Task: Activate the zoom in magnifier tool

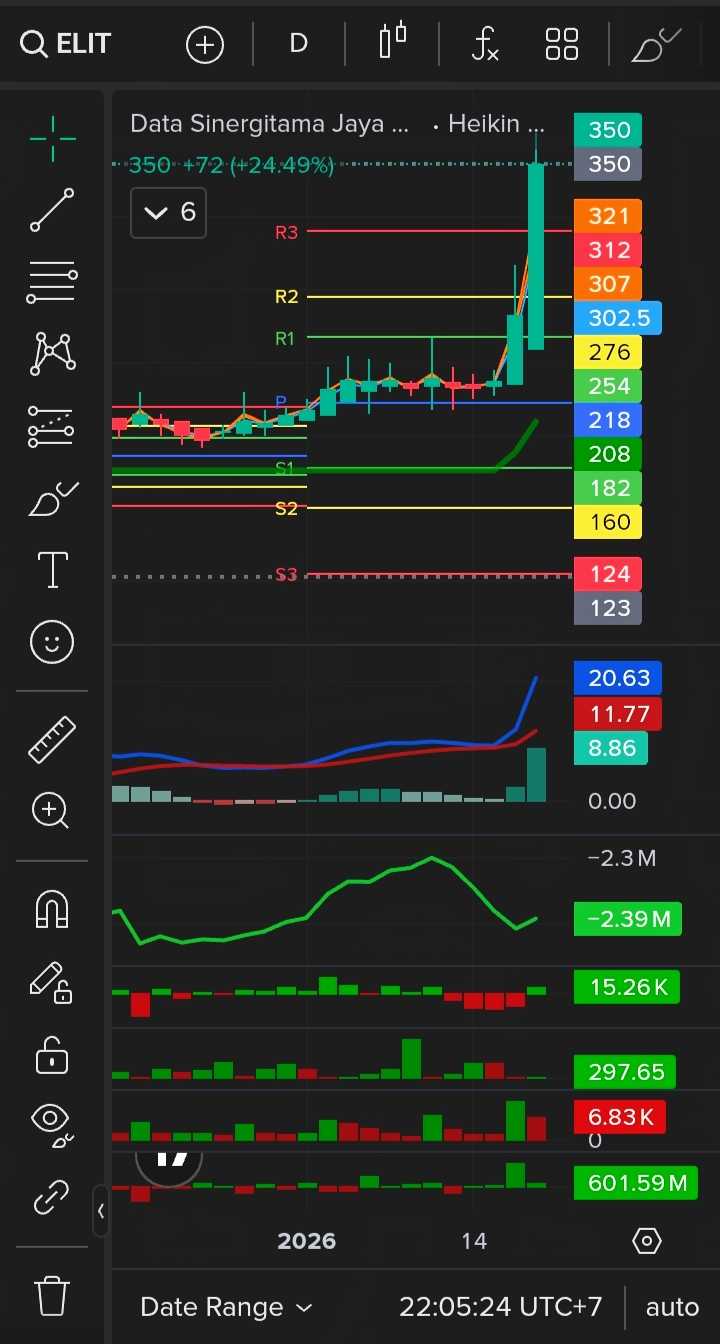Action: [x=52, y=811]
